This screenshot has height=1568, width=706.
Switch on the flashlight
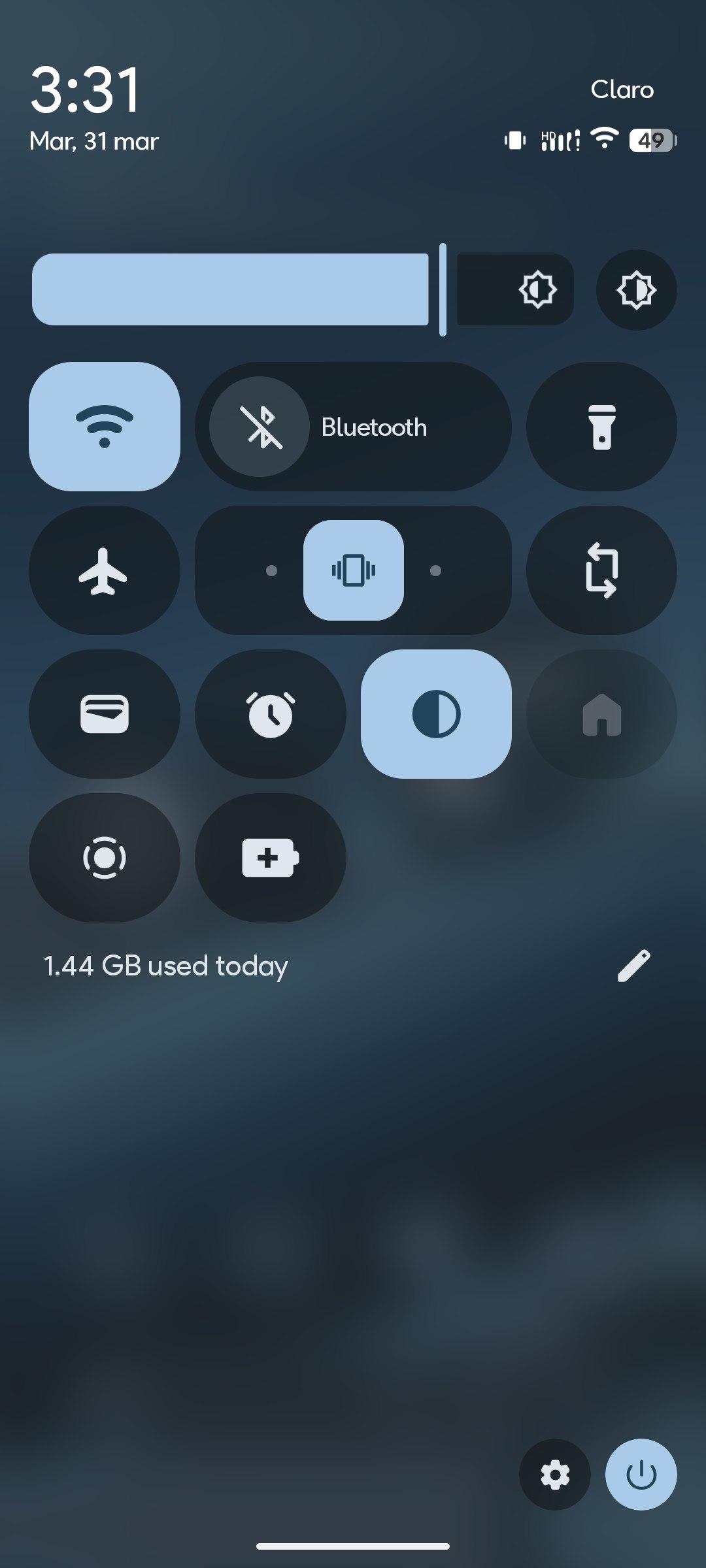(x=601, y=426)
